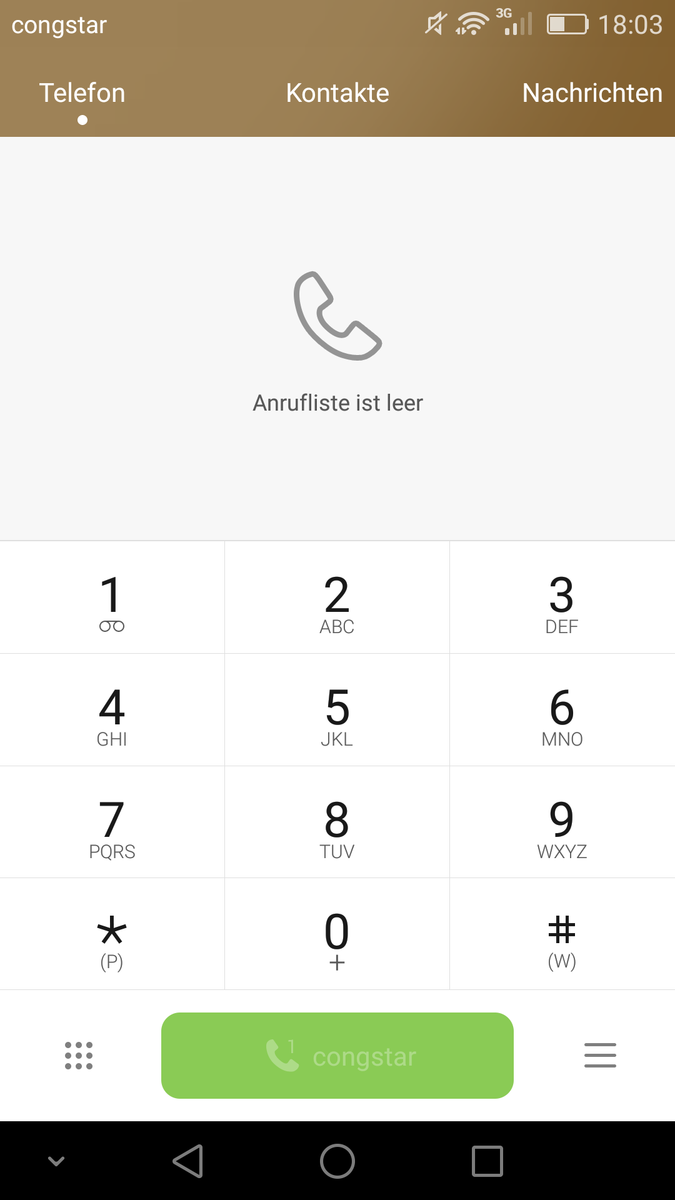Viewport: 675px width, 1200px height.
Task: Tap the 2 ABC key
Action: click(337, 598)
